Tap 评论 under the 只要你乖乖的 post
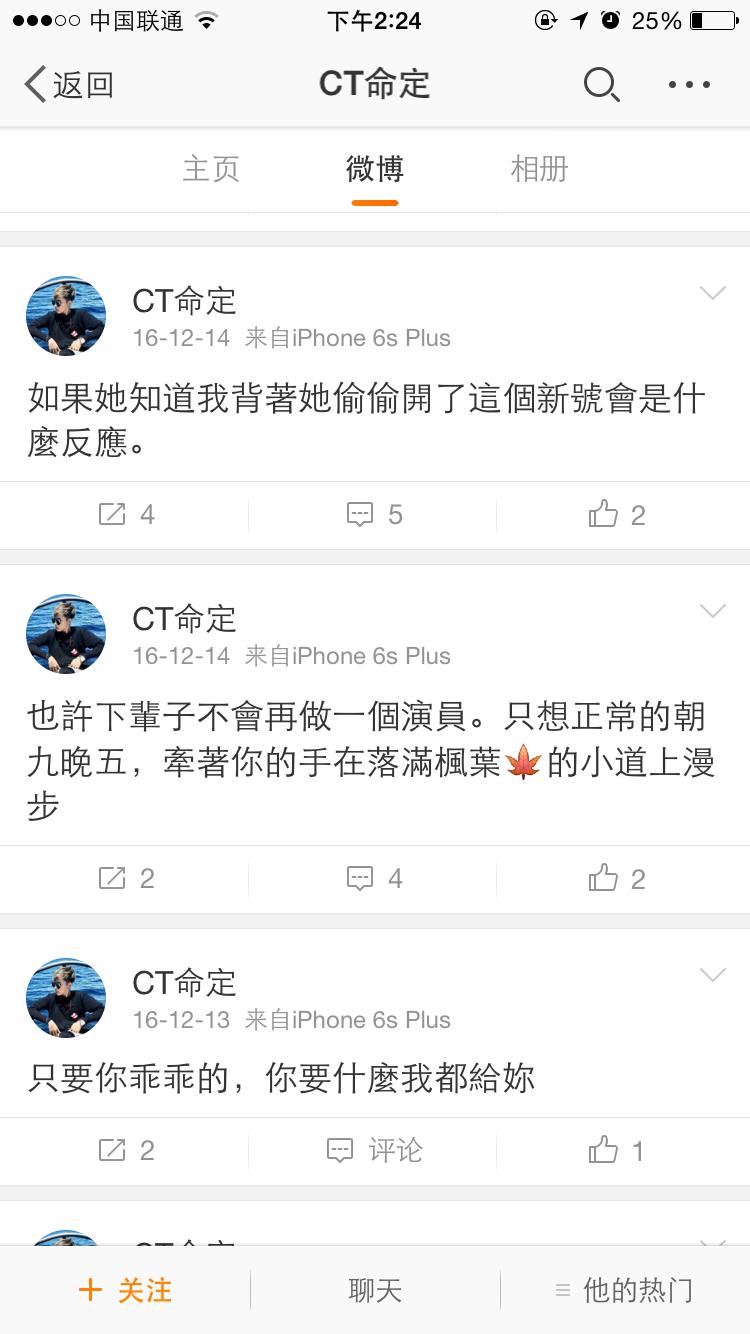 pyautogui.click(x=374, y=1151)
